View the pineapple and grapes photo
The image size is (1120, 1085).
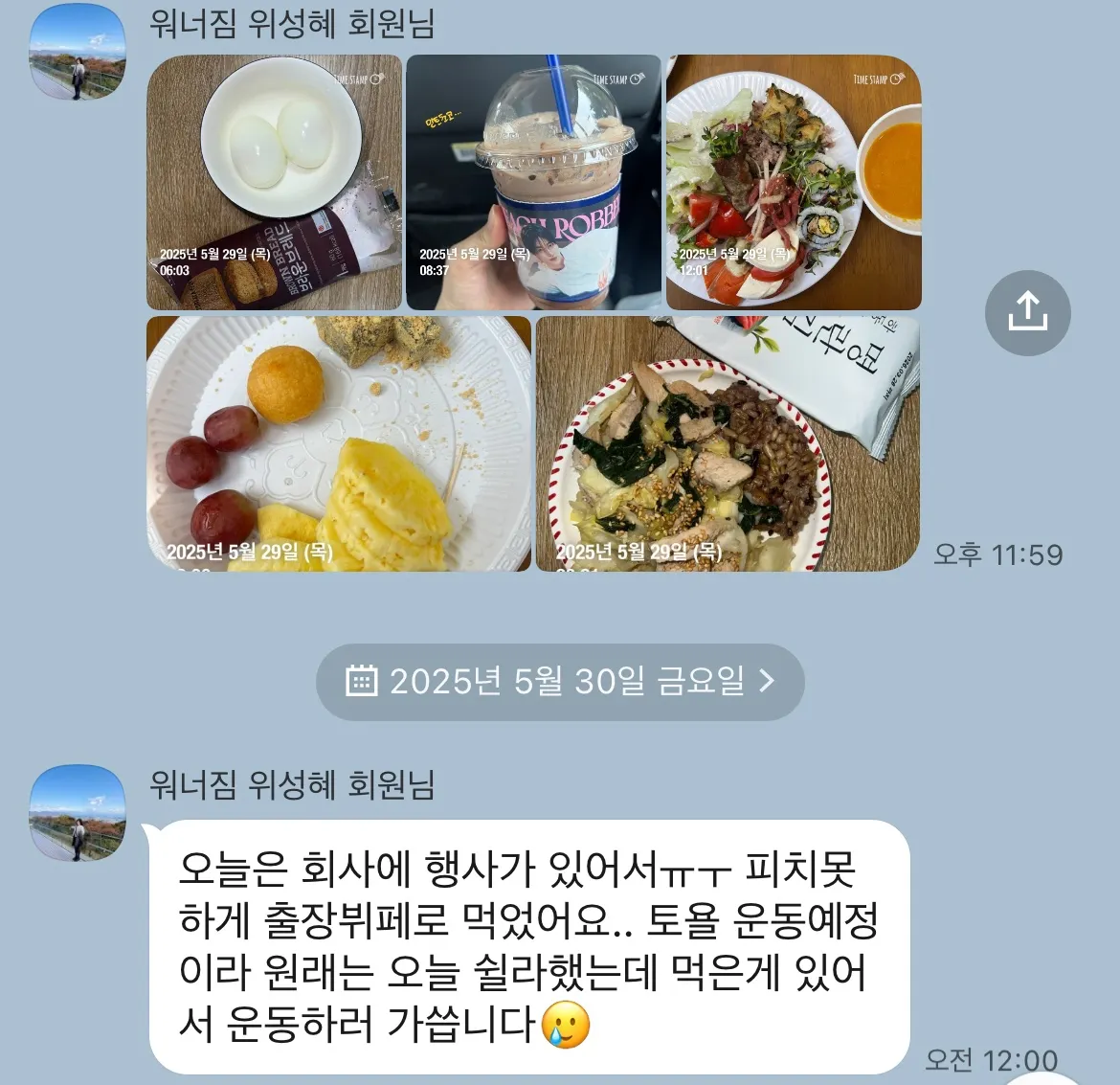click(339, 444)
